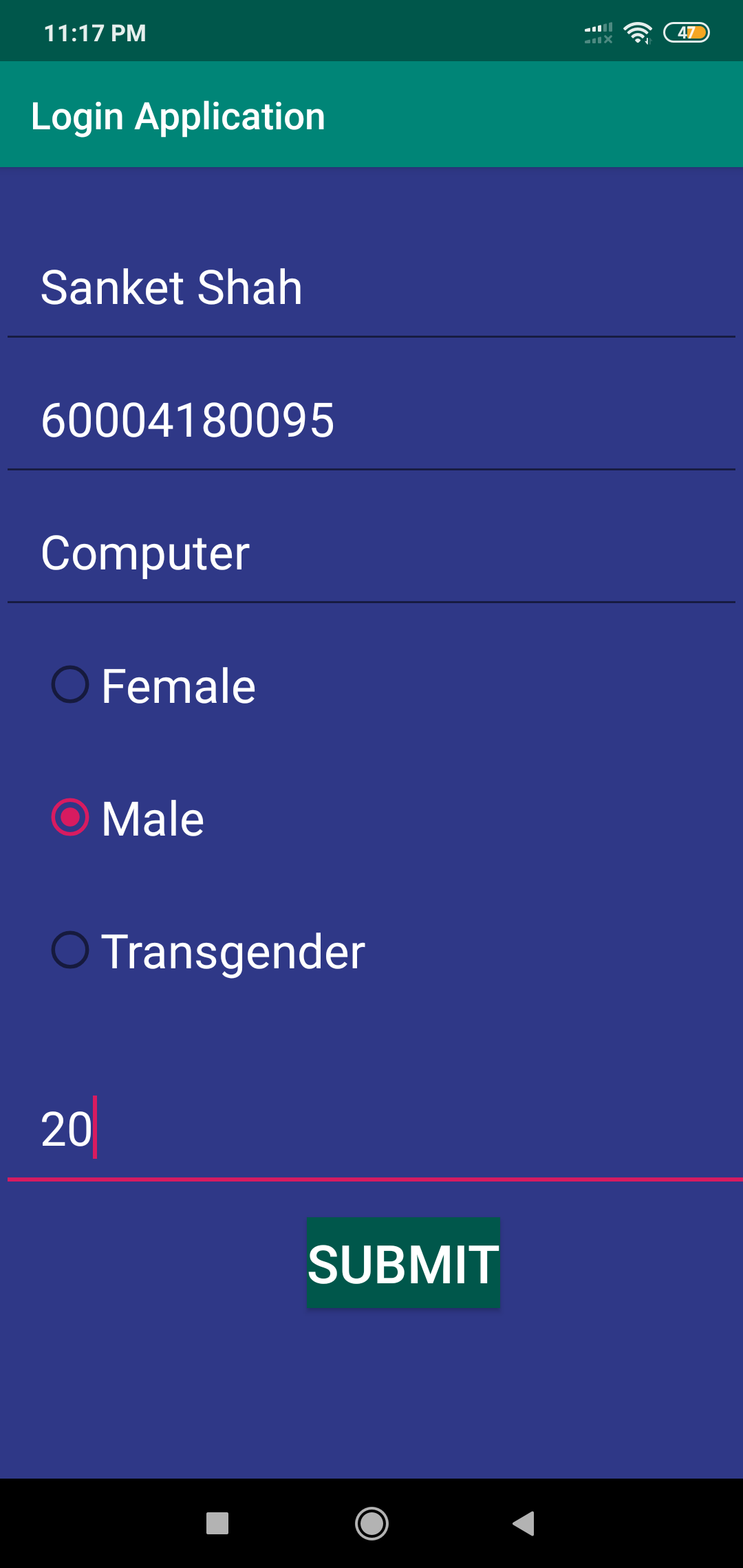
Task: Select the Transgender radio button
Action: 71,950
